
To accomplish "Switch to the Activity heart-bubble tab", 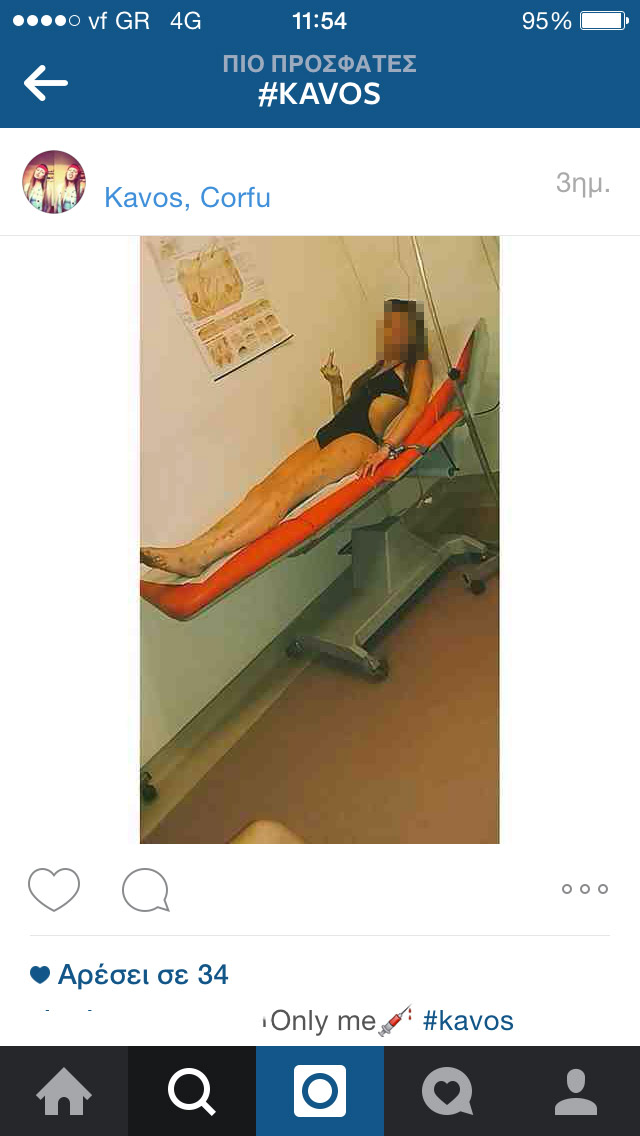I will tap(448, 1091).
